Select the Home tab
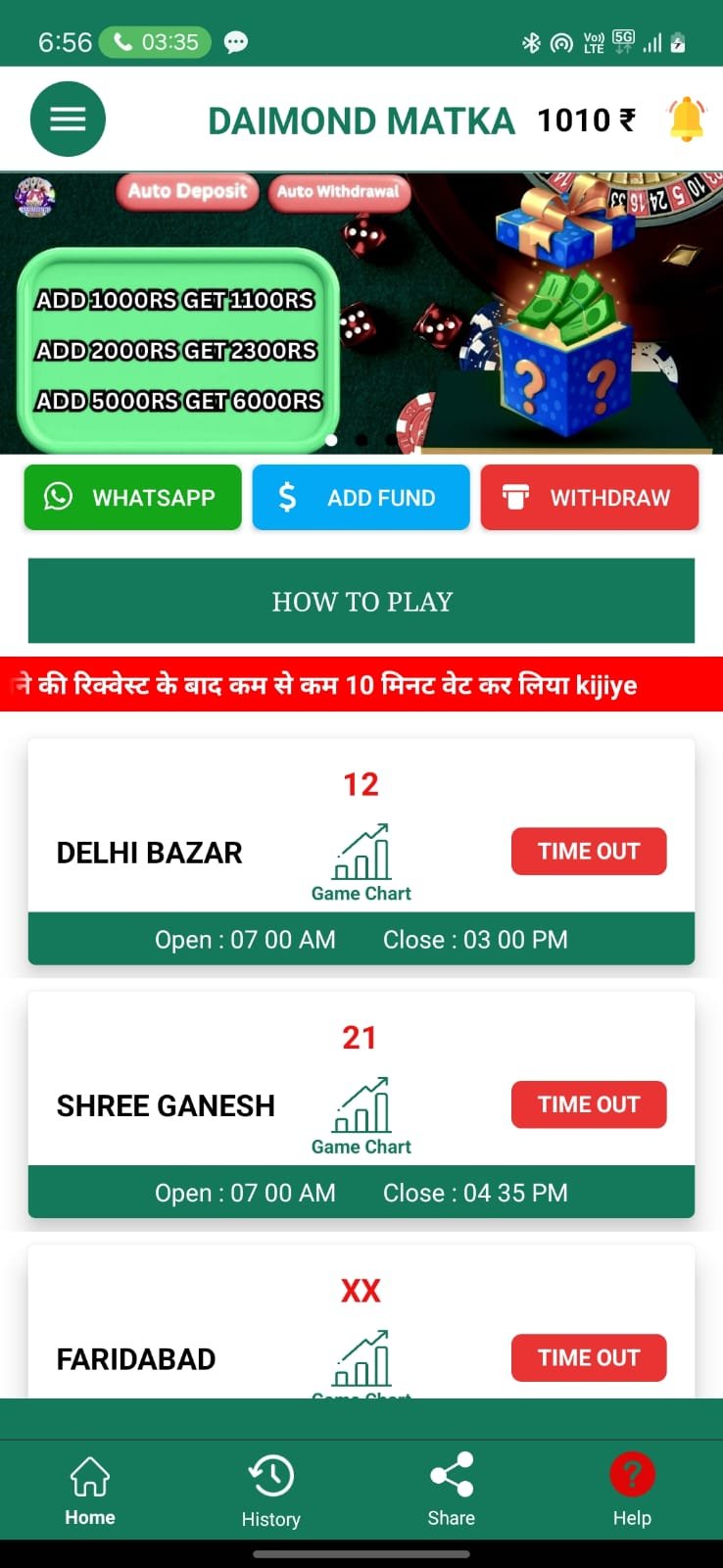The width and height of the screenshot is (723, 1568). click(x=90, y=1491)
